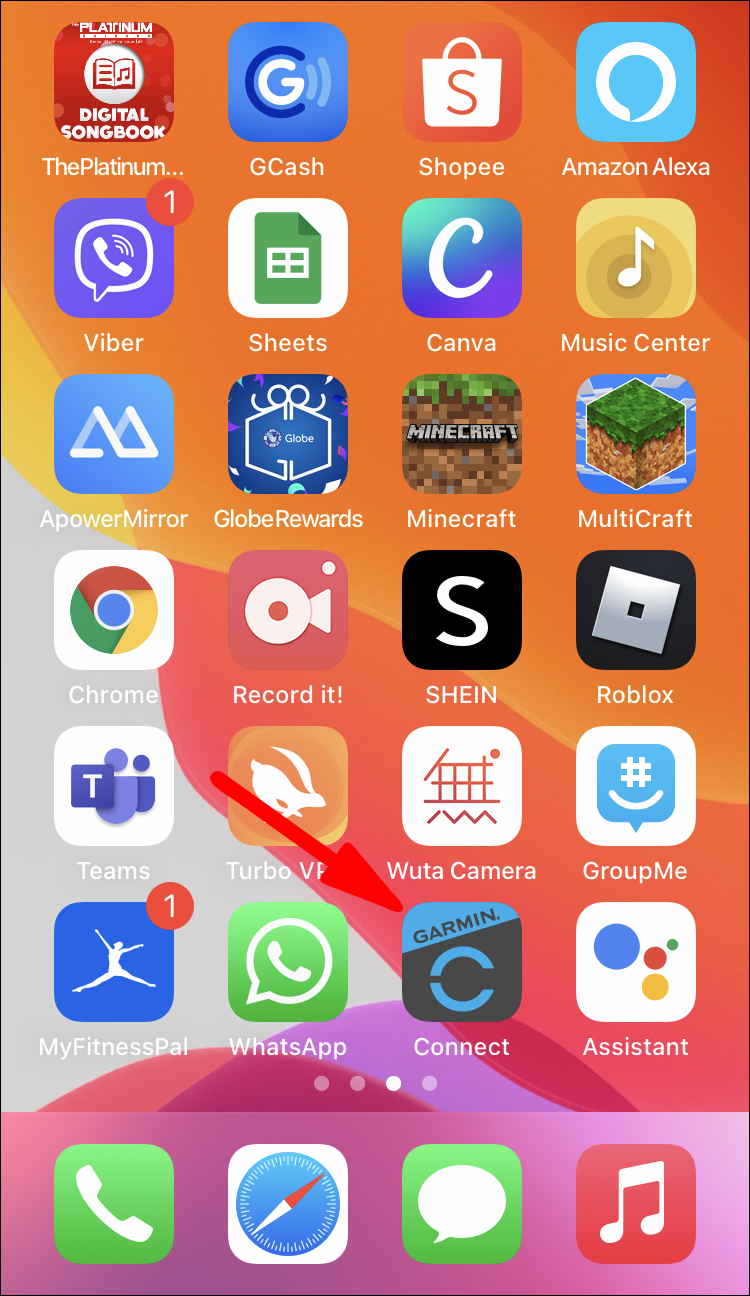The height and width of the screenshot is (1296, 750).
Task: Open WhatsApp
Action: click(288, 962)
